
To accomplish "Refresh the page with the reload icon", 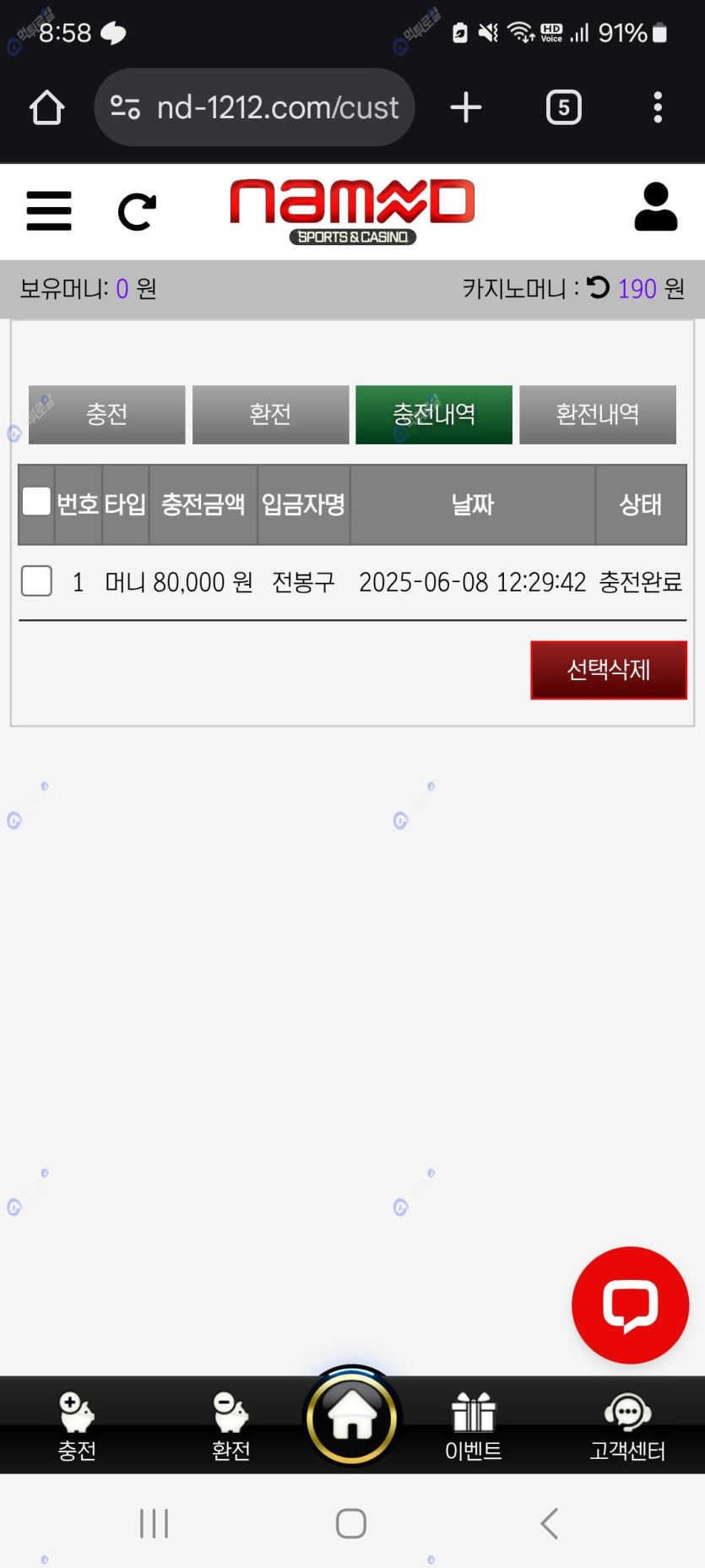I will tap(137, 211).
